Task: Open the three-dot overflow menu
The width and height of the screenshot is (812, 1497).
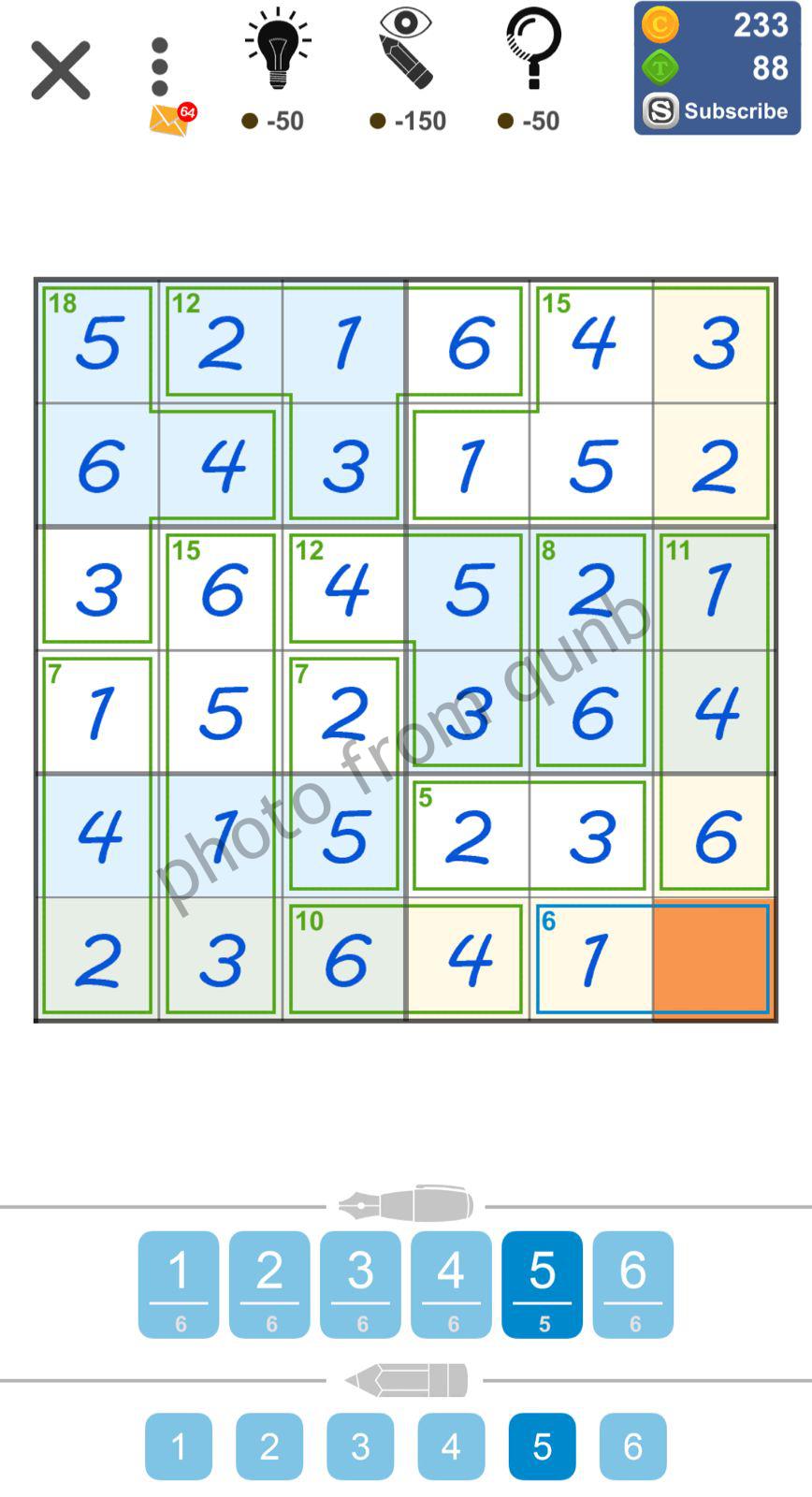Action: pos(160,67)
